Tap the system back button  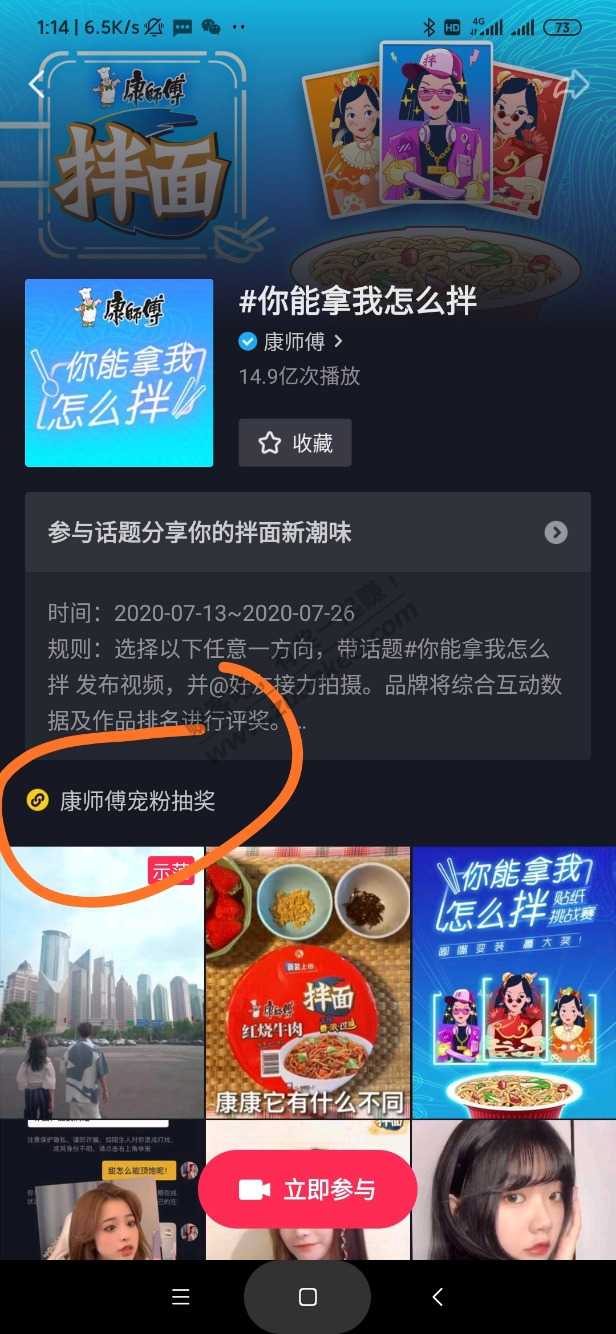tap(437, 1297)
